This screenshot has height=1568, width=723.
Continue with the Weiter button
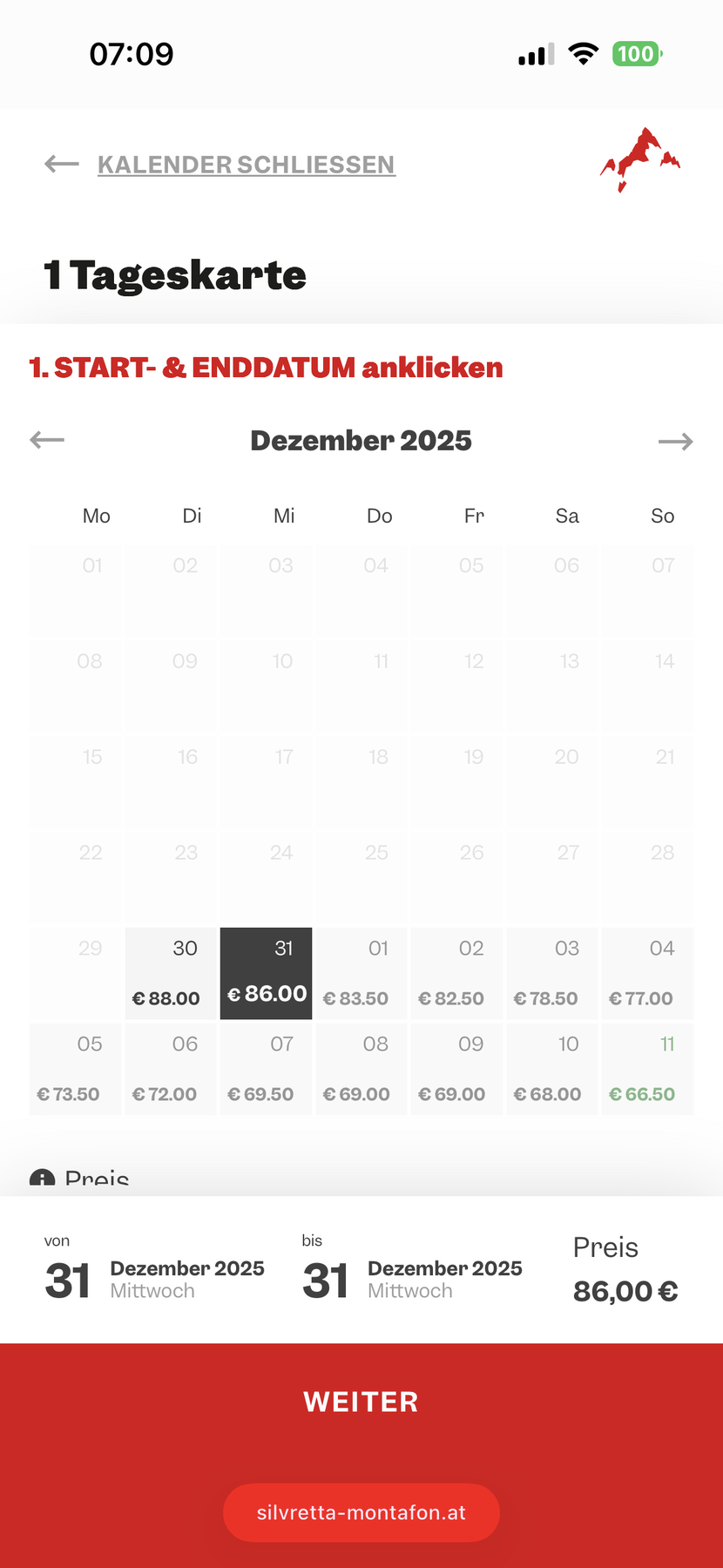pyautogui.click(x=361, y=1402)
